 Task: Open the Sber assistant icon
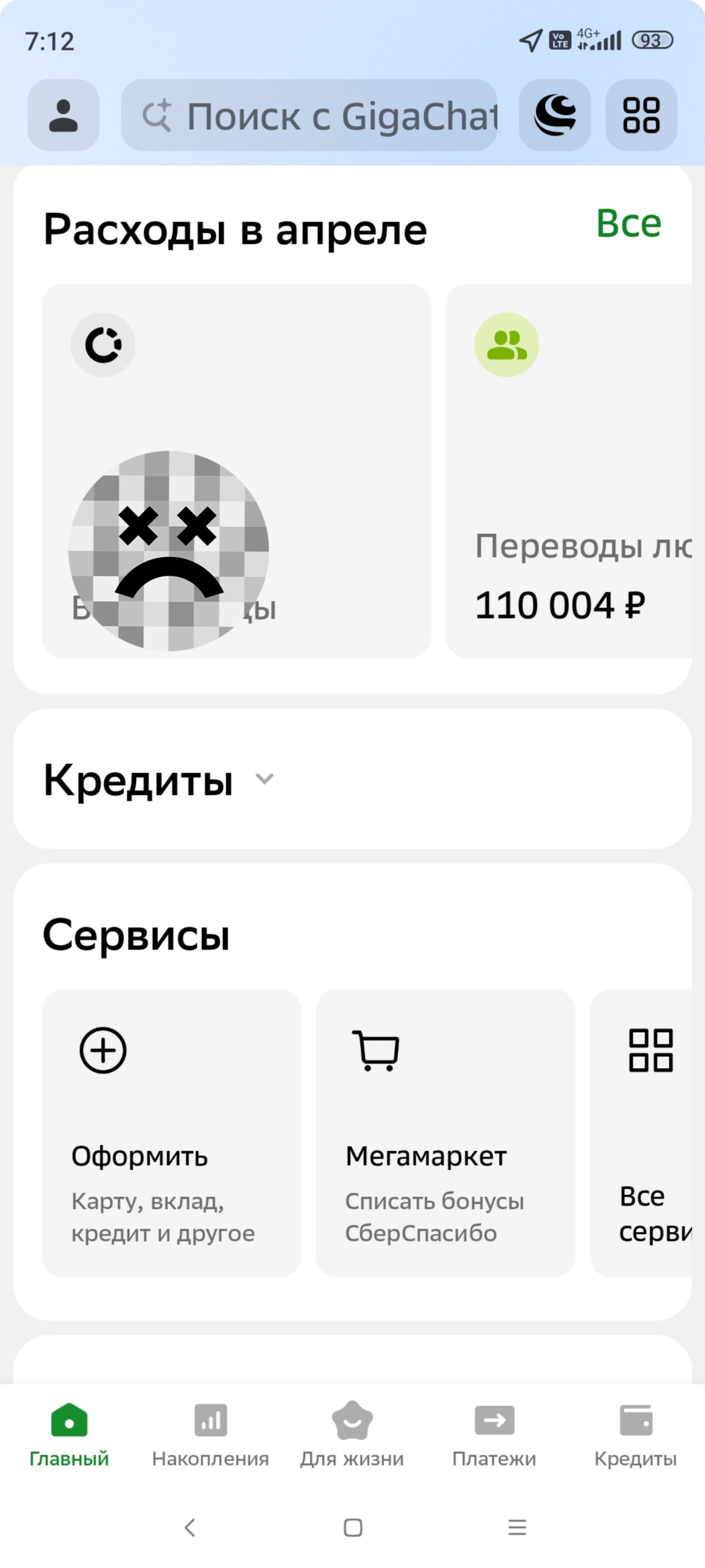555,115
